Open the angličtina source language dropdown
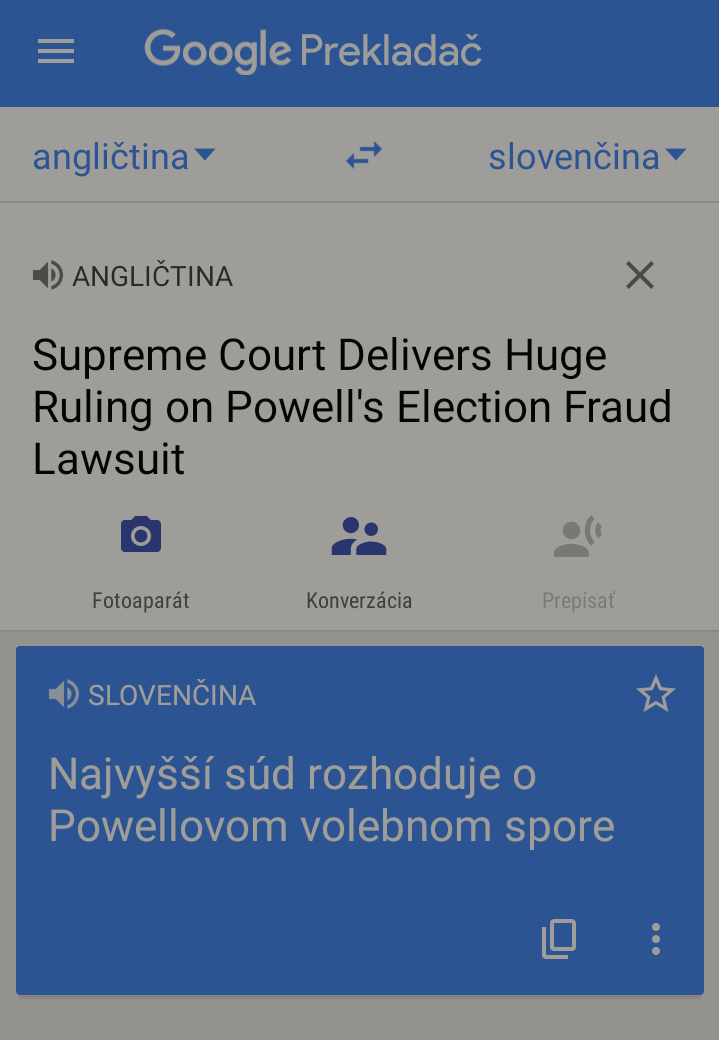This screenshot has width=719, height=1040. 123,156
